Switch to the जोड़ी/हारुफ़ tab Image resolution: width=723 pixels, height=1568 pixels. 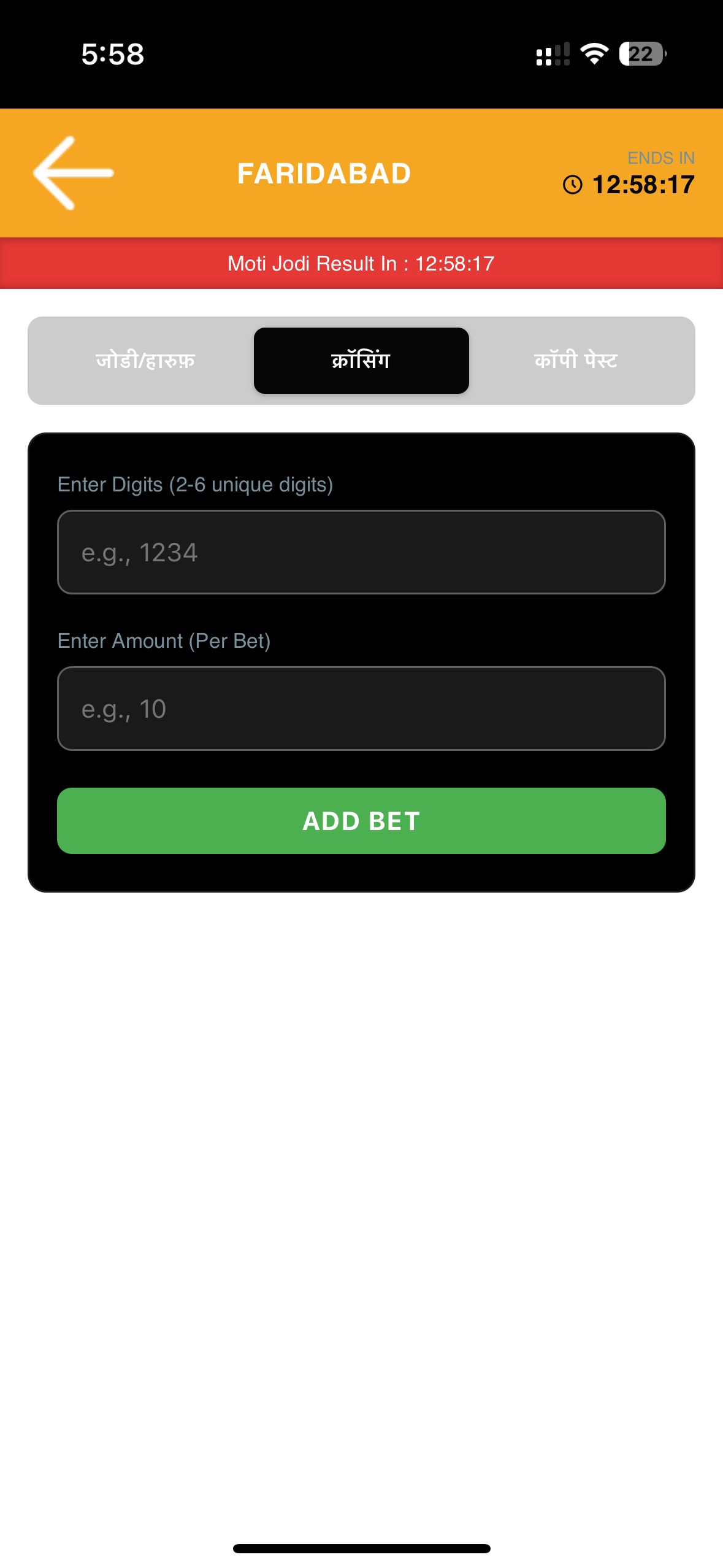145,361
